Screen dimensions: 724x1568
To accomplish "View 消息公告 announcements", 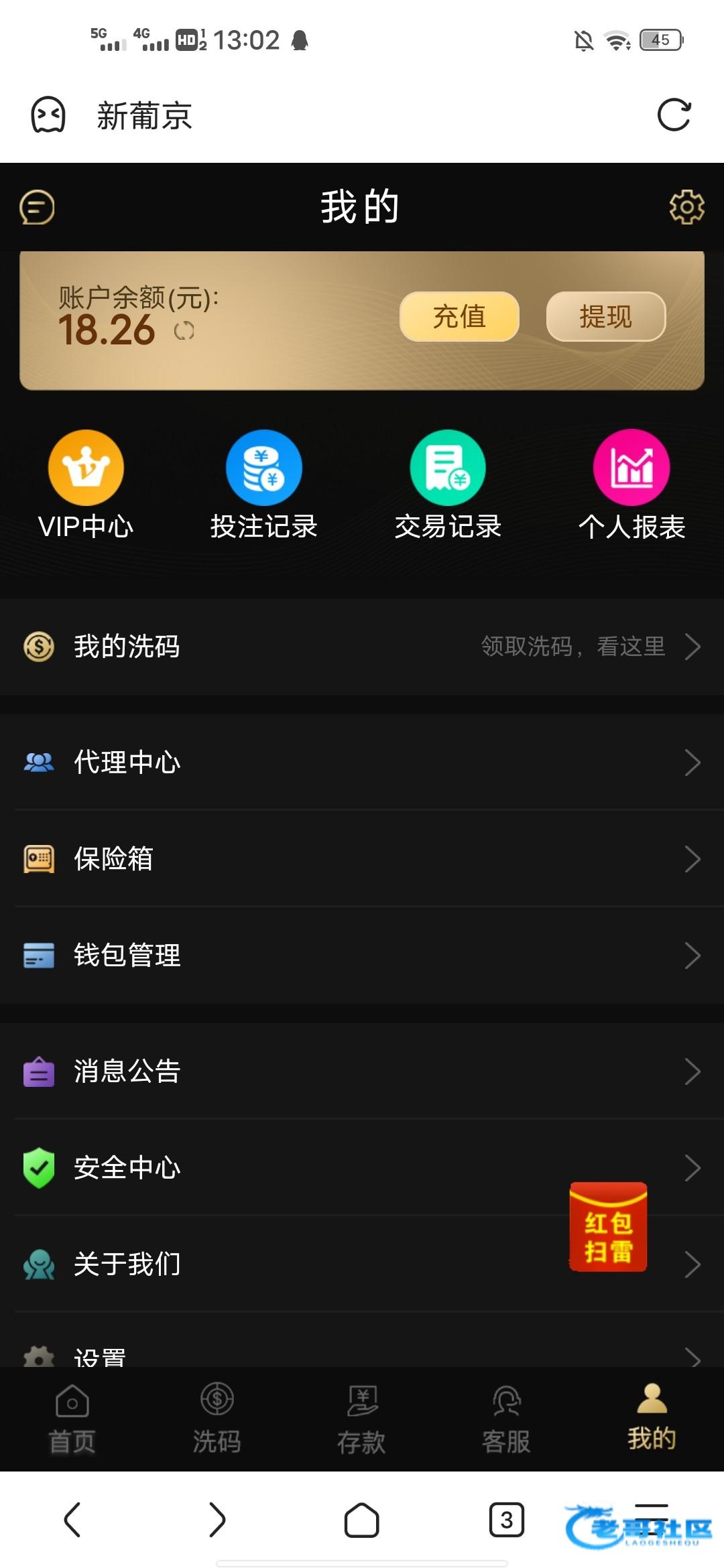I will (362, 1071).
